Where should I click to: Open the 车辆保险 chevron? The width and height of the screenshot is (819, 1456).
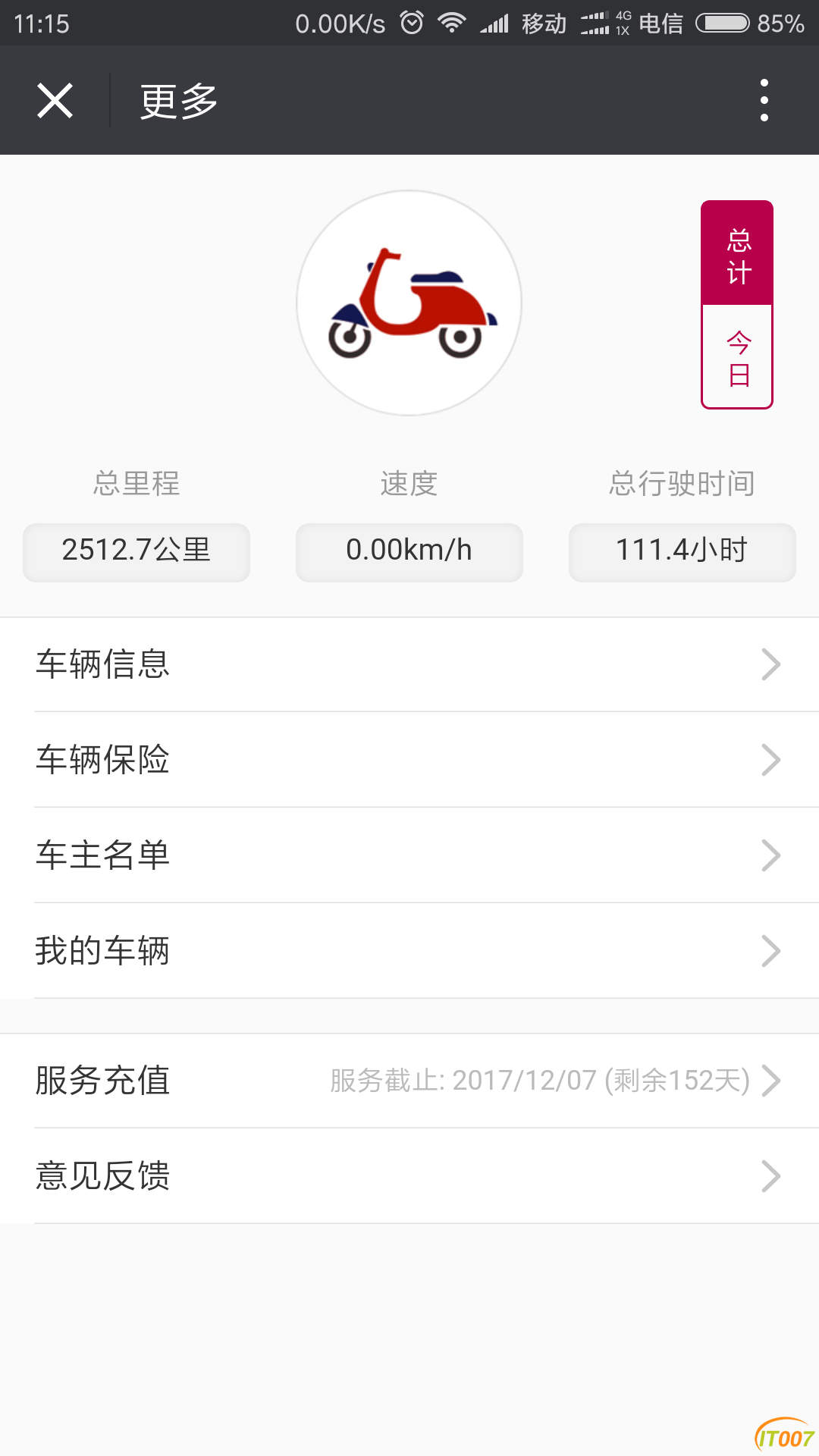tap(772, 760)
